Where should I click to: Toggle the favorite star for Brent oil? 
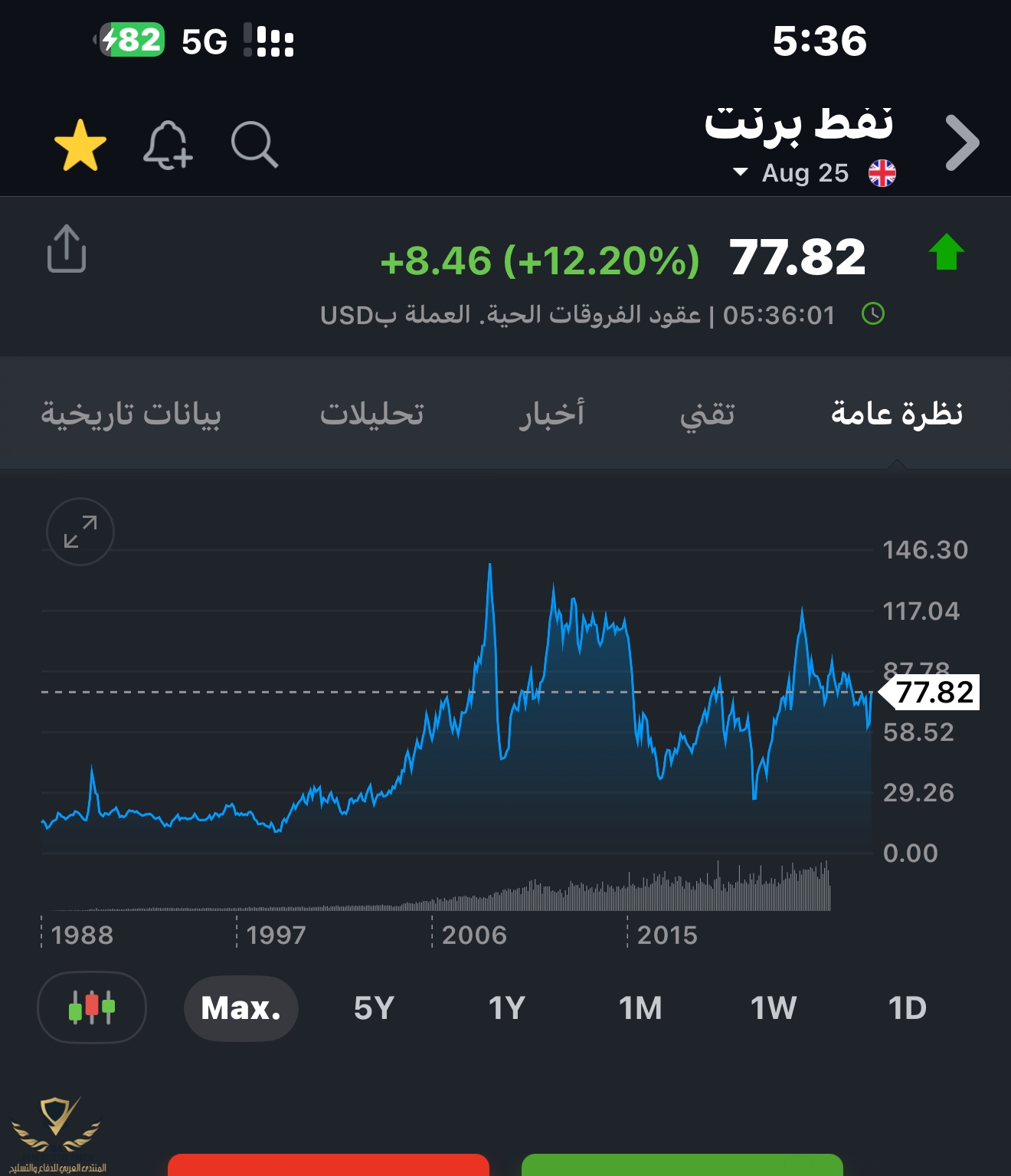(x=80, y=145)
